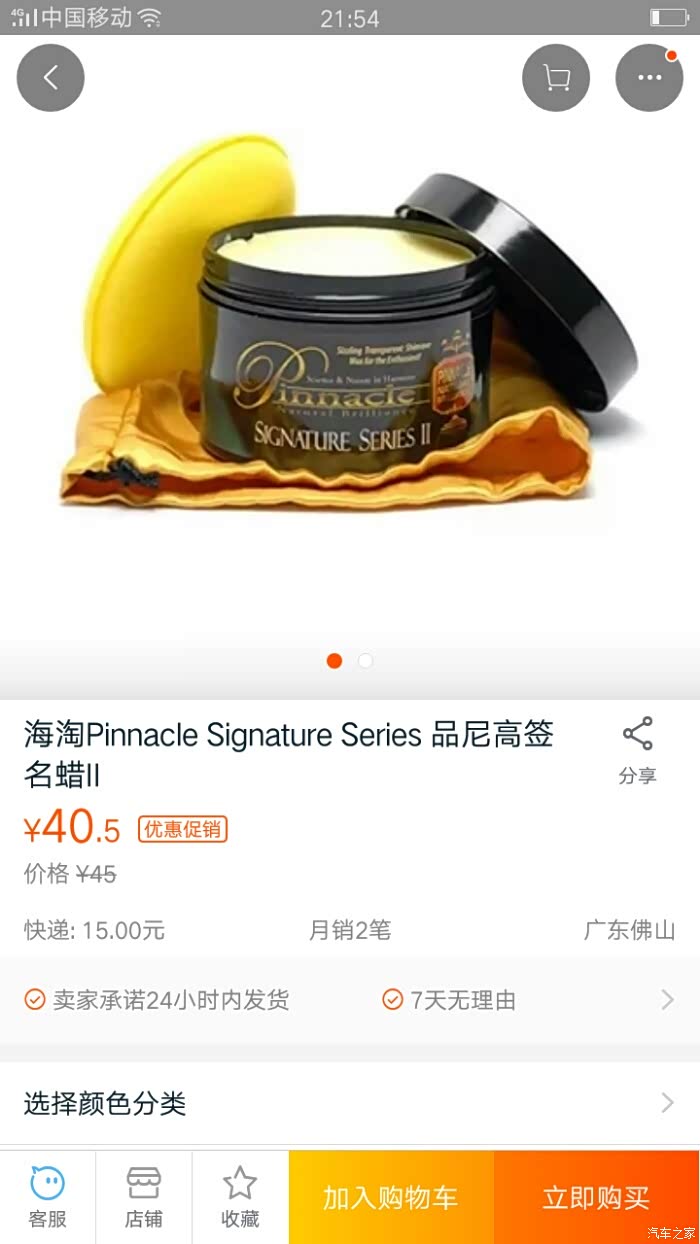
Task: Open 选择颜色分类 options
Action: 350,1104
